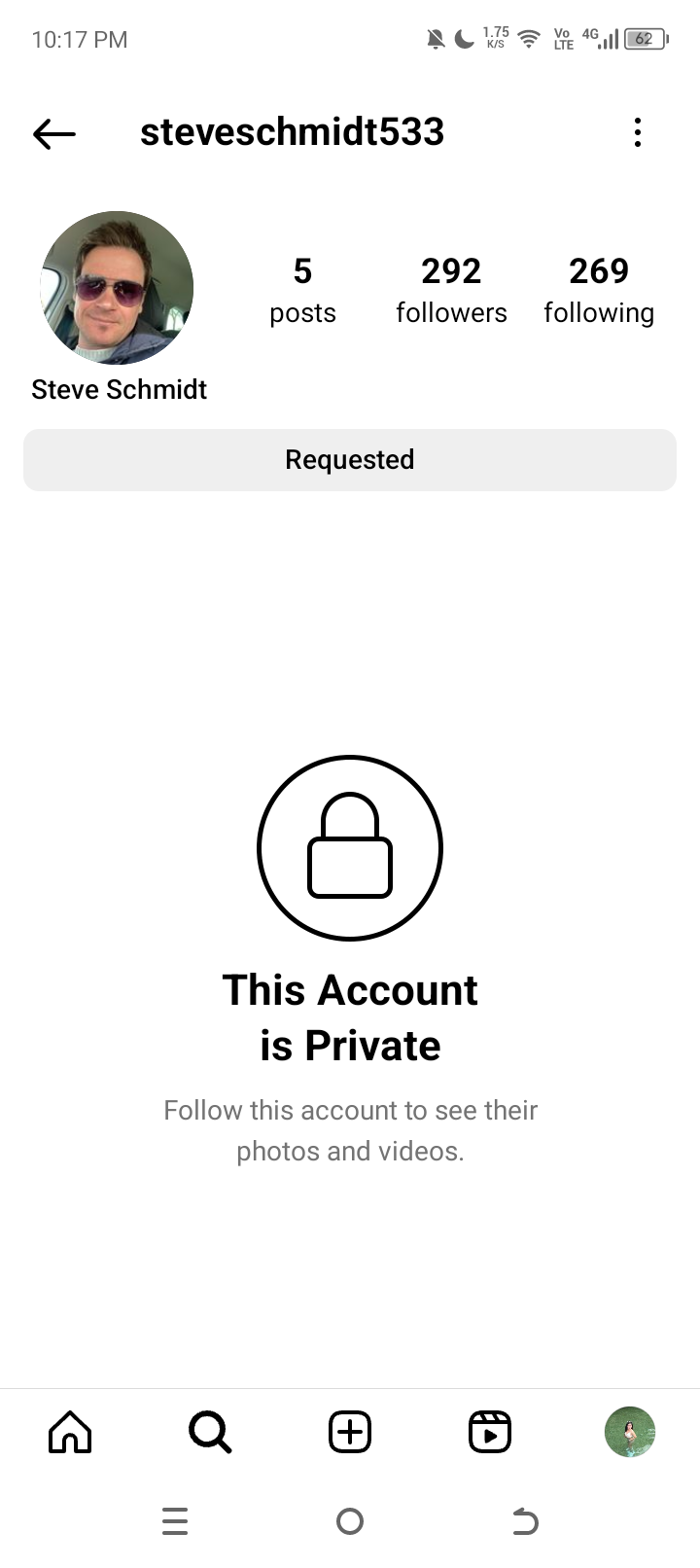Open recent apps from navigation bar
Image resolution: width=700 pixels, height=1568 pixels.
[x=175, y=1521]
